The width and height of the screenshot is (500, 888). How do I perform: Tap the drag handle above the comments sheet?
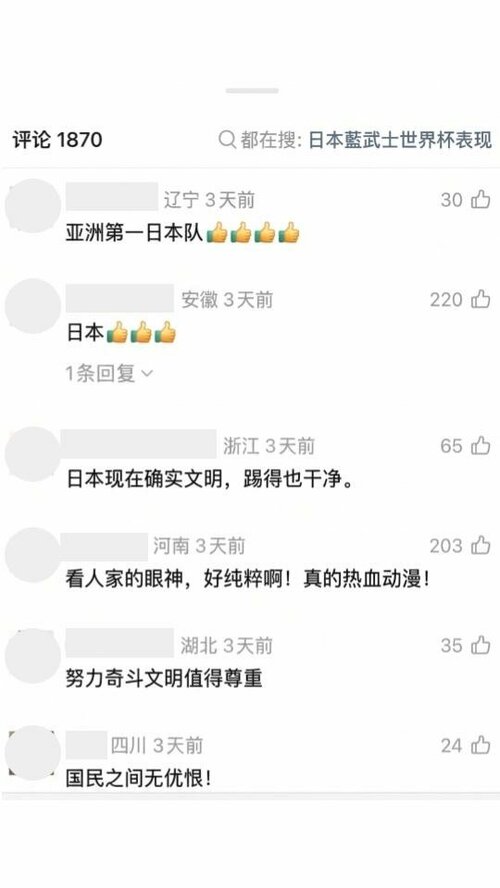tap(252, 91)
